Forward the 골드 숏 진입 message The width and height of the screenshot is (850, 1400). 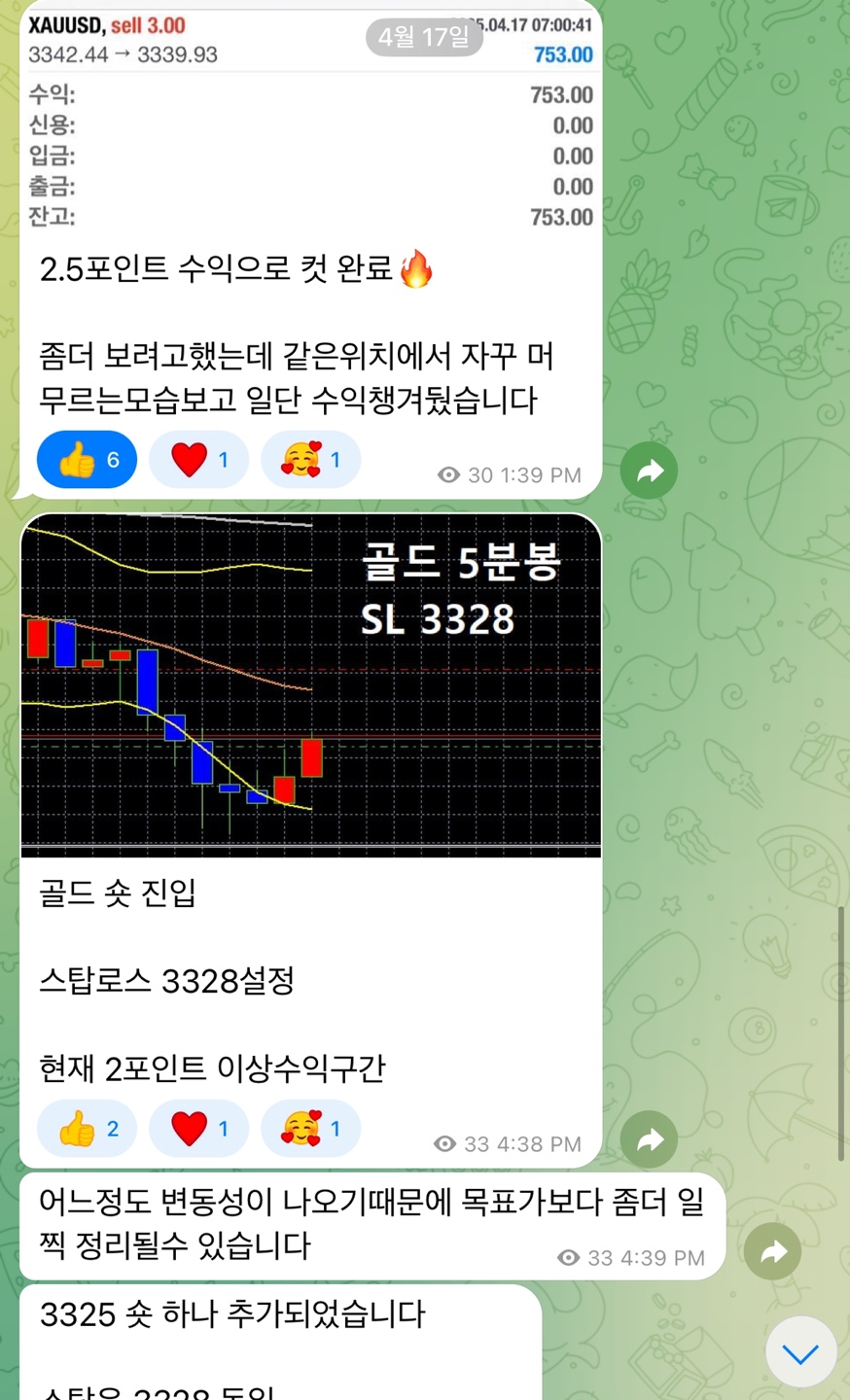(x=649, y=1139)
